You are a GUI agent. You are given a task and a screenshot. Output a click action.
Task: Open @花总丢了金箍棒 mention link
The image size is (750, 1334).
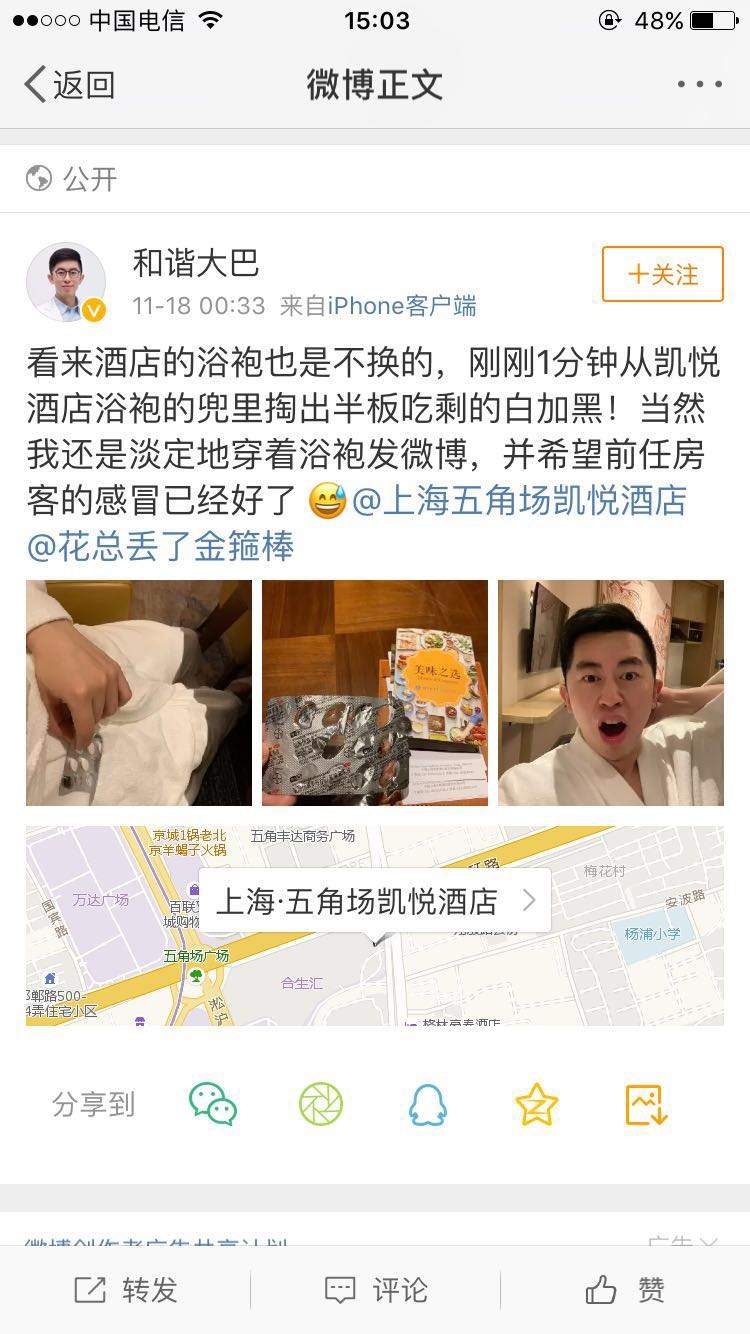point(160,546)
